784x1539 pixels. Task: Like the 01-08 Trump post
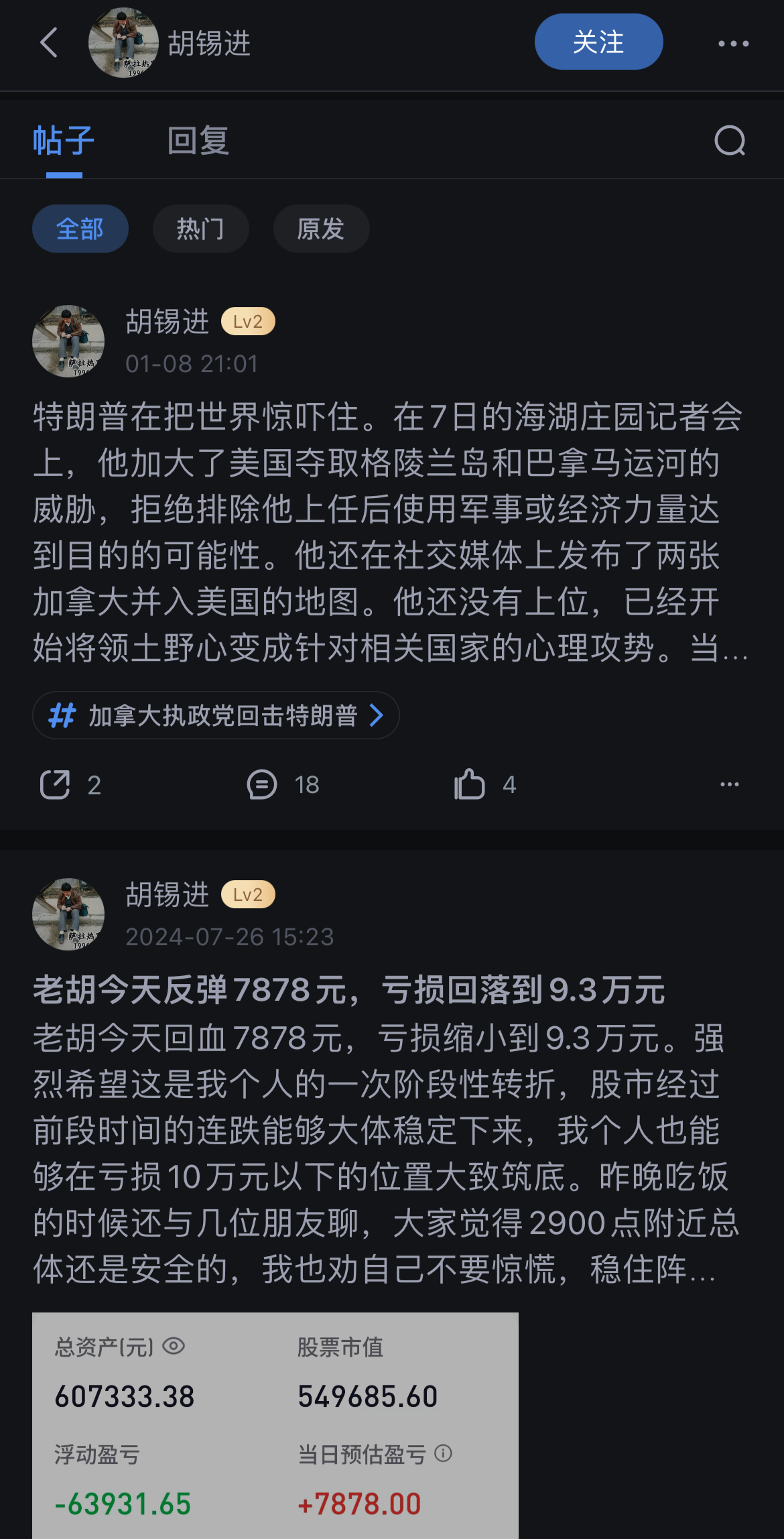point(470,785)
